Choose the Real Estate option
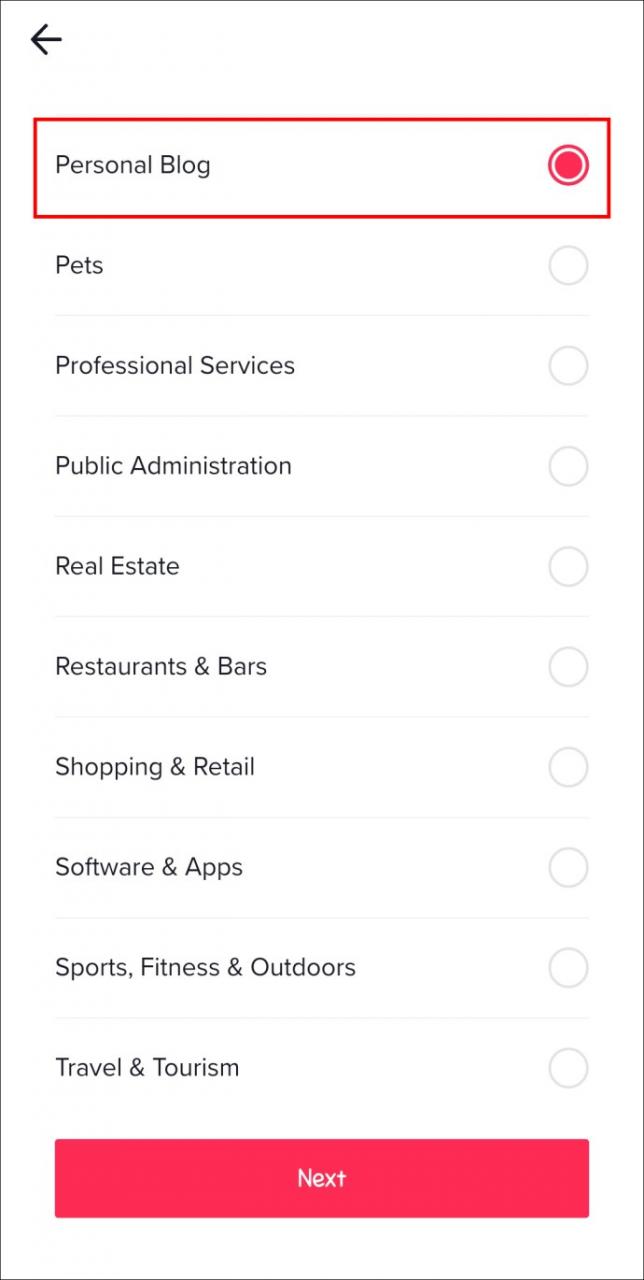 click(x=567, y=567)
